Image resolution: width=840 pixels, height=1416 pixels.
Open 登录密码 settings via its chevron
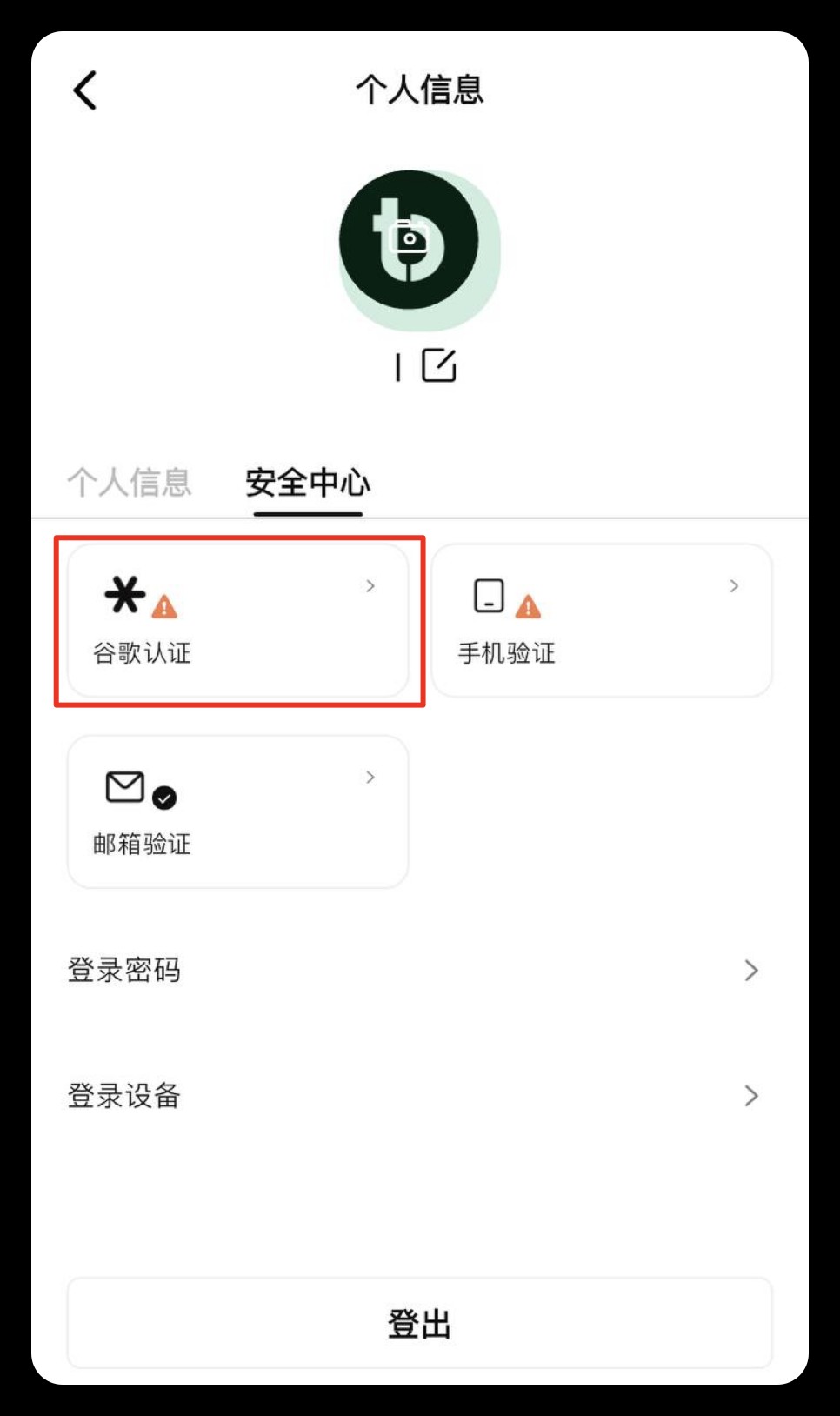pyautogui.click(x=751, y=971)
